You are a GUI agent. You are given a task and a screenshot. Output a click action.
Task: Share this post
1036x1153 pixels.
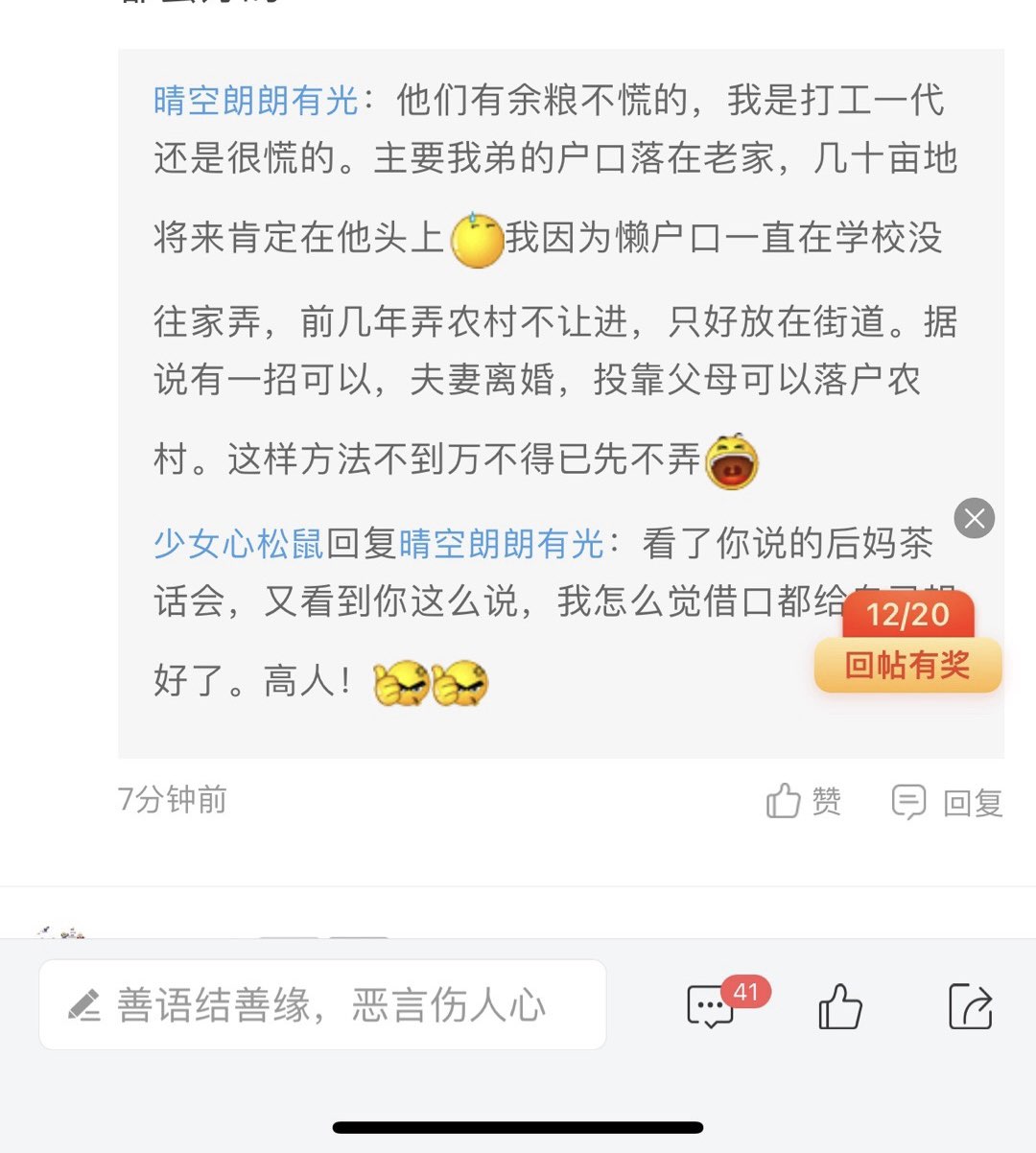(969, 1006)
